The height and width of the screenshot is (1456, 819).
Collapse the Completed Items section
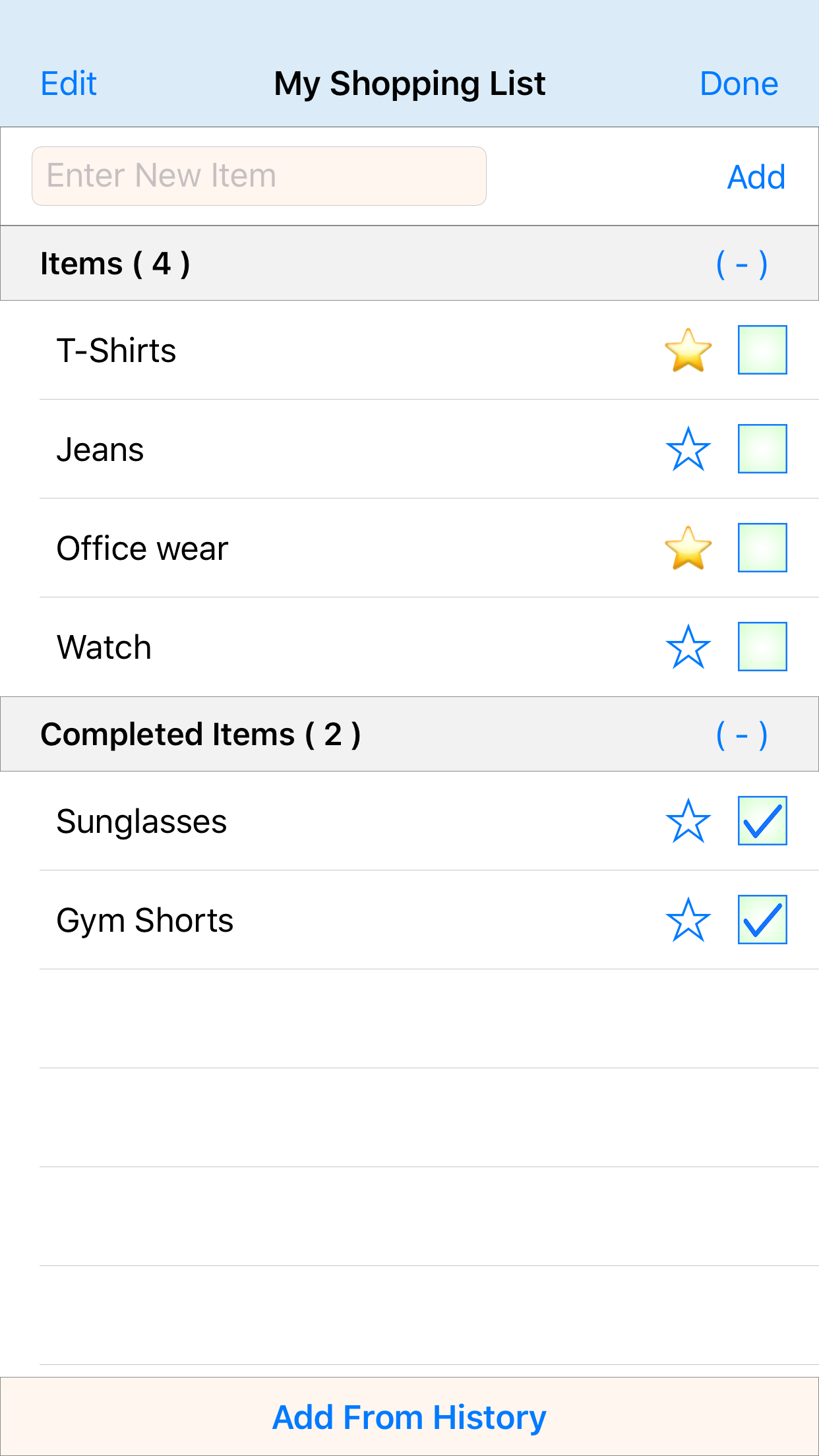pos(741,734)
